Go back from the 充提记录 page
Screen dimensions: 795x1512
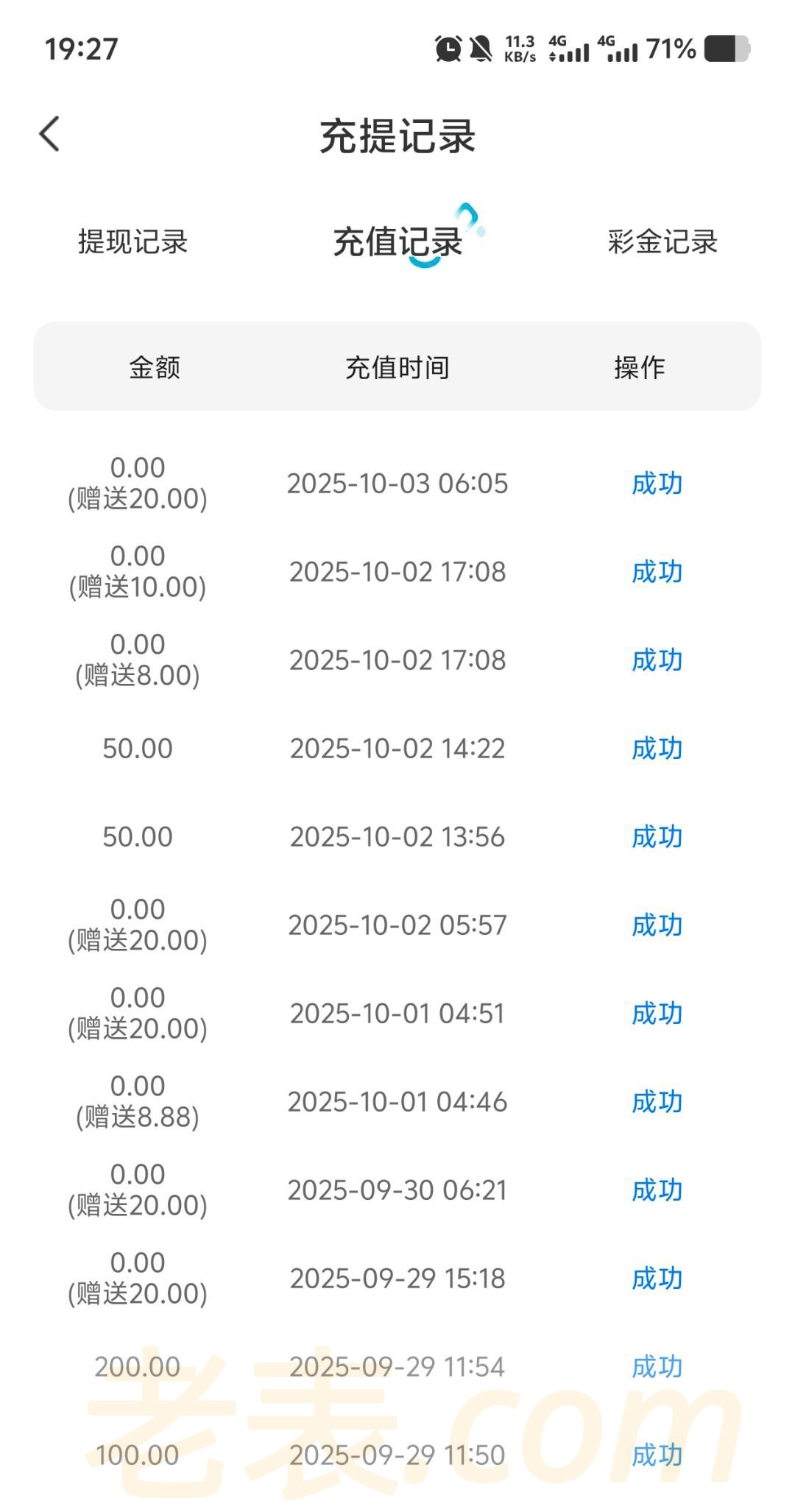click(x=49, y=134)
